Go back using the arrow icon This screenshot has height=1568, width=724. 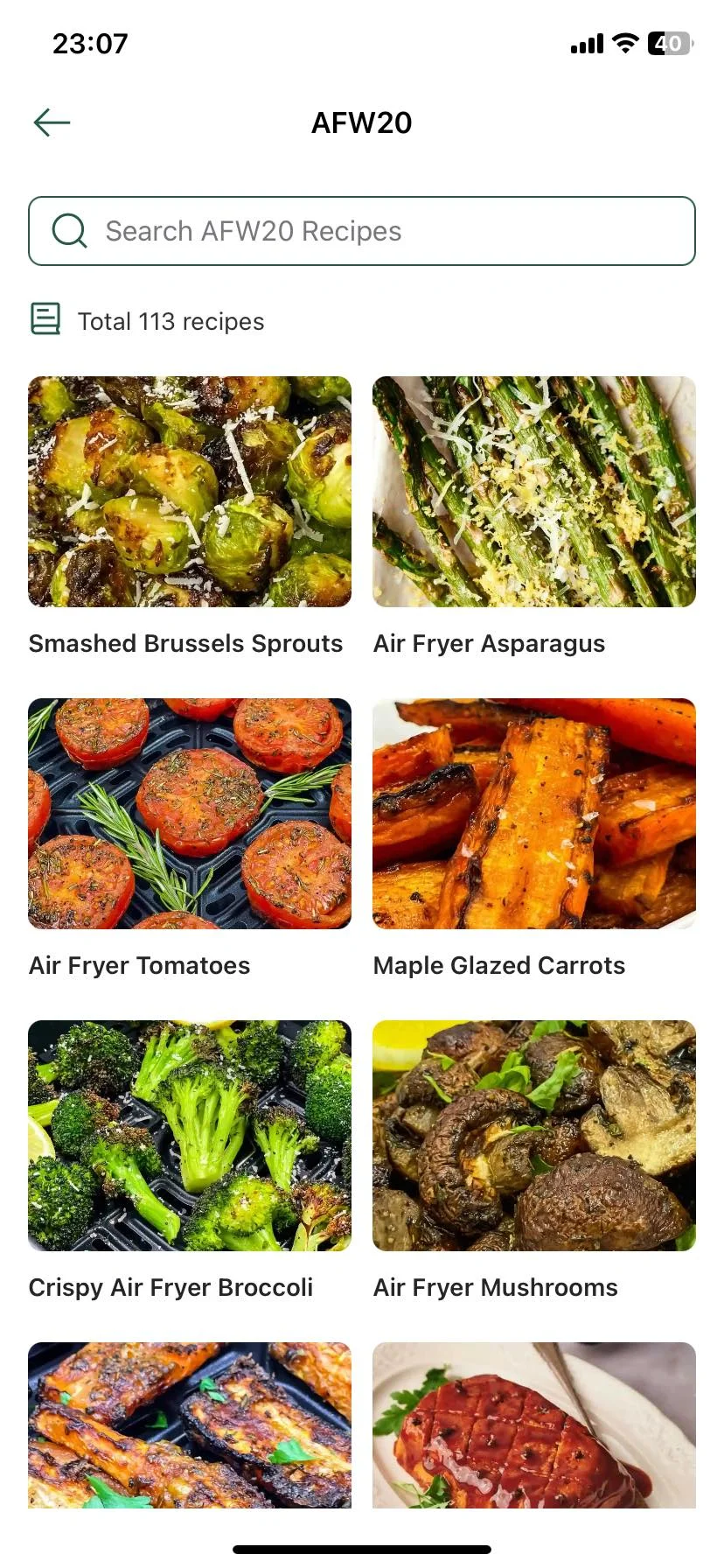click(x=52, y=122)
